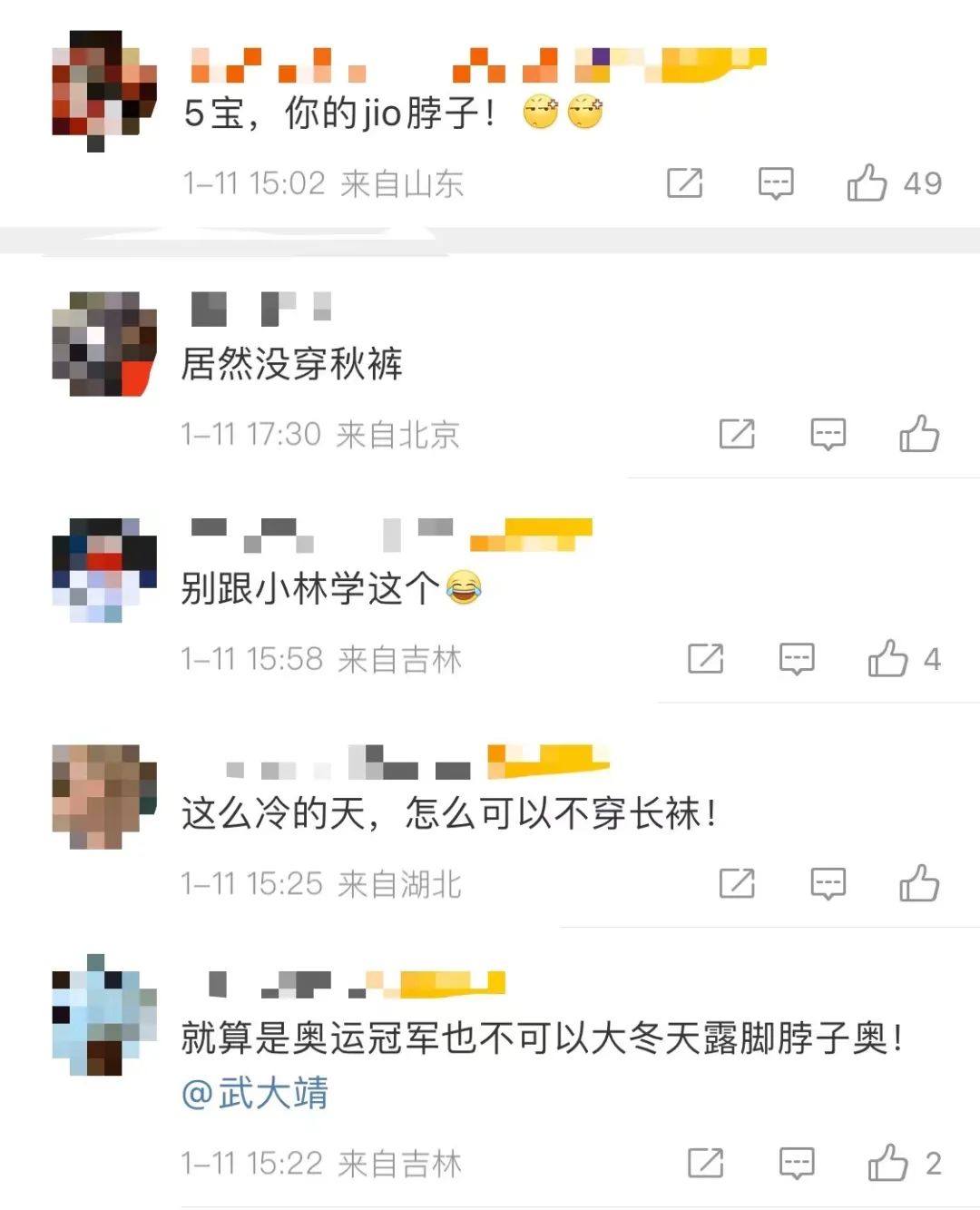Reply to the comment '居然没穿秋裤'
The height and width of the screenshot is (1210, 980).
pyautogui.click(x=828, y=434)
